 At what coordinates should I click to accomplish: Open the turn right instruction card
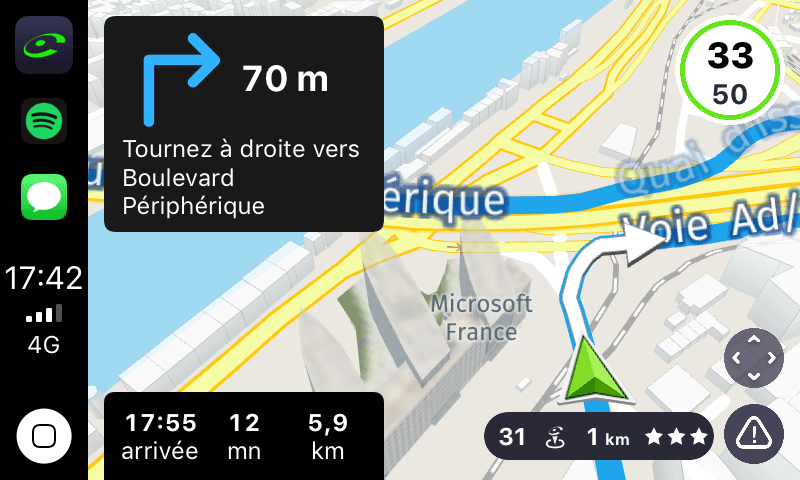(x=243, y=124)
